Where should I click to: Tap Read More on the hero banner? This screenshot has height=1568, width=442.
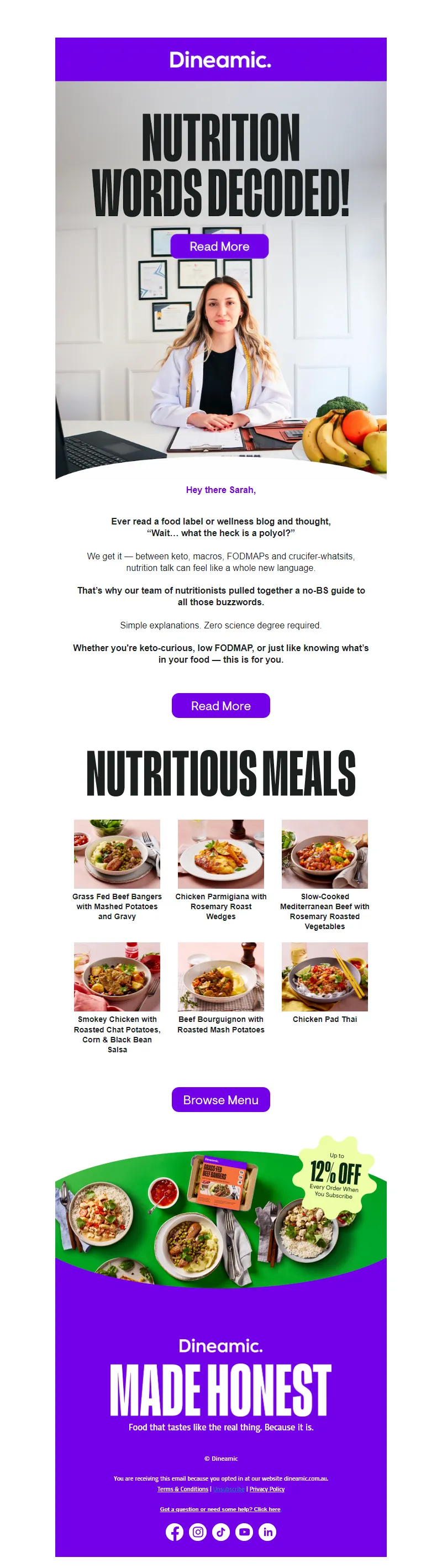tap(219, 247)
